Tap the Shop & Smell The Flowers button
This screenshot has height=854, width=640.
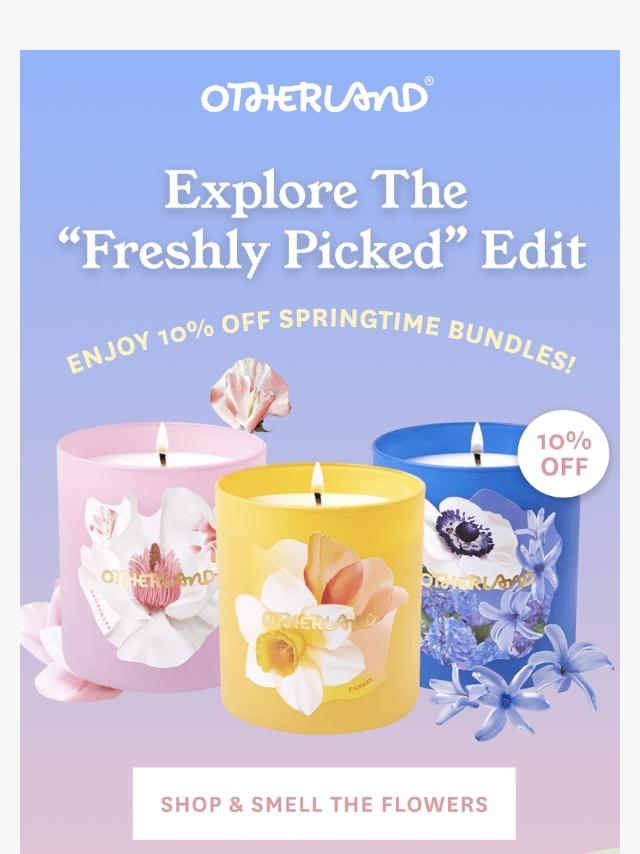324,803
